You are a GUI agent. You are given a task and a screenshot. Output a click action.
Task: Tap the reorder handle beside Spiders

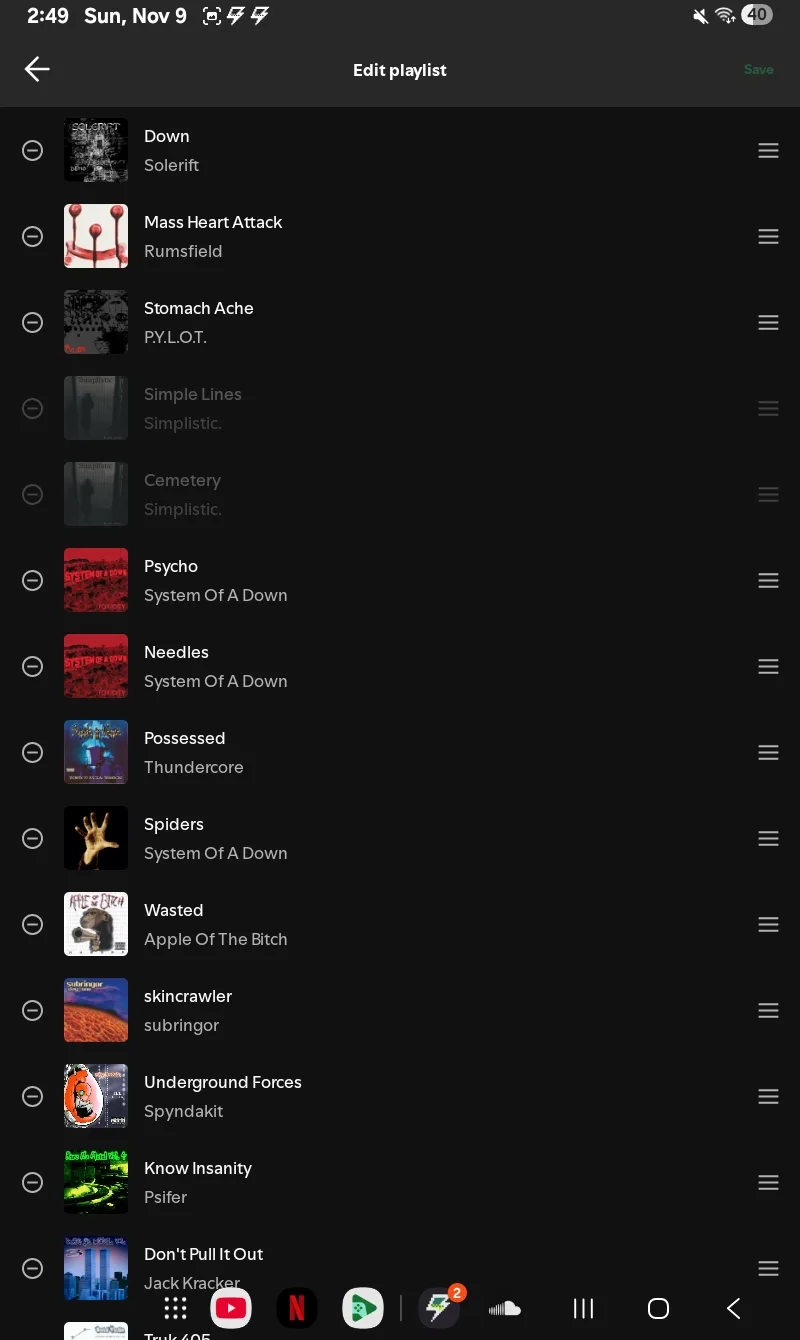click(x=768, y=839)
